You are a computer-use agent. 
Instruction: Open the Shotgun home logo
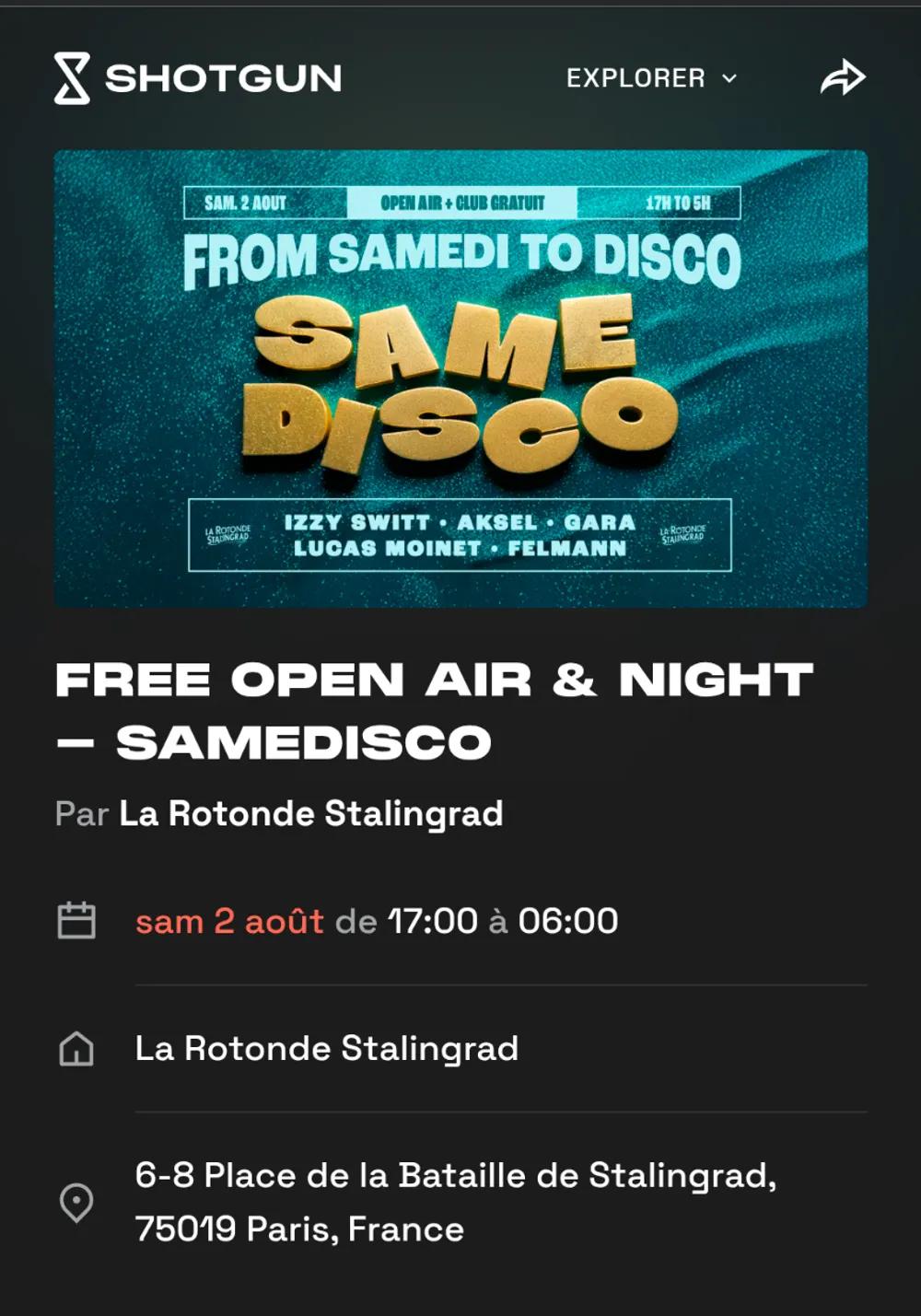[198, 78]
